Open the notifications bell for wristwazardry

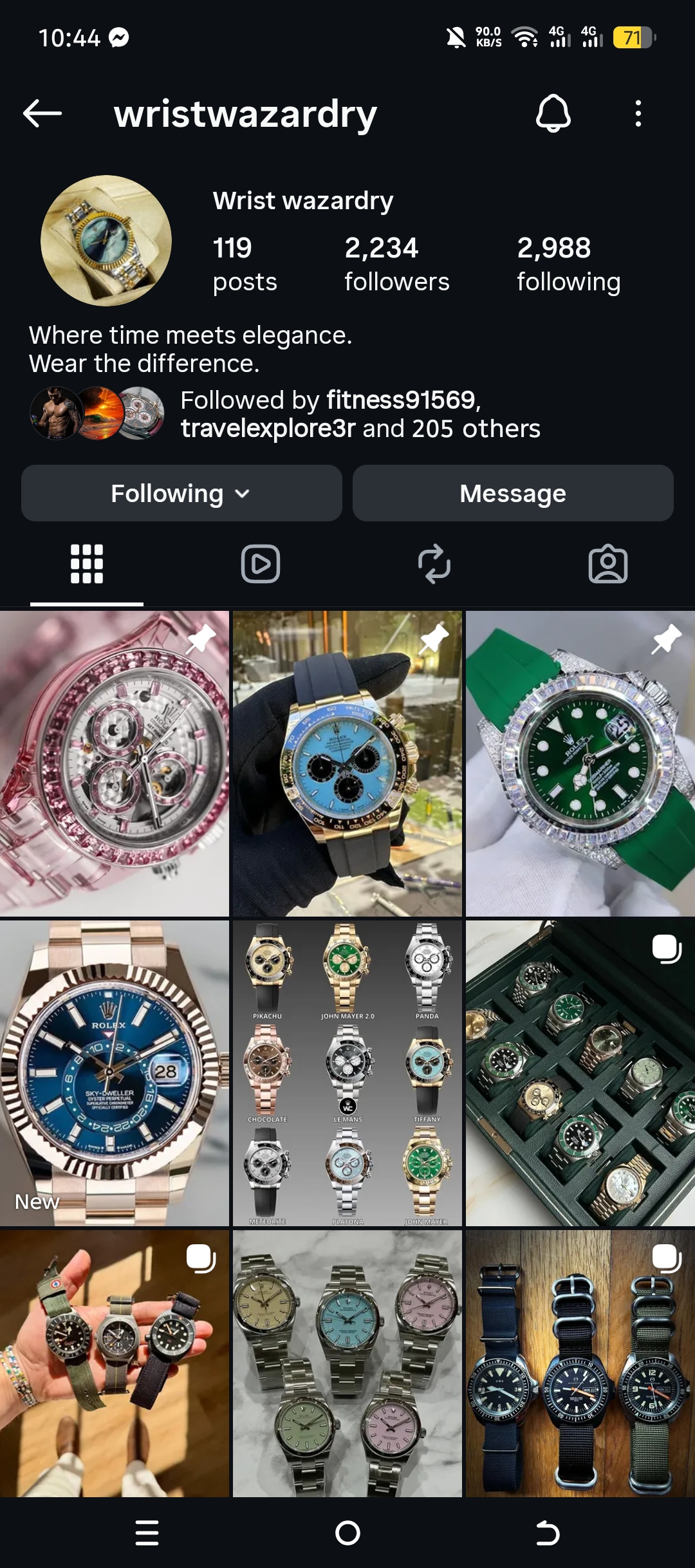pyautogui.click(x=553, y=114)
